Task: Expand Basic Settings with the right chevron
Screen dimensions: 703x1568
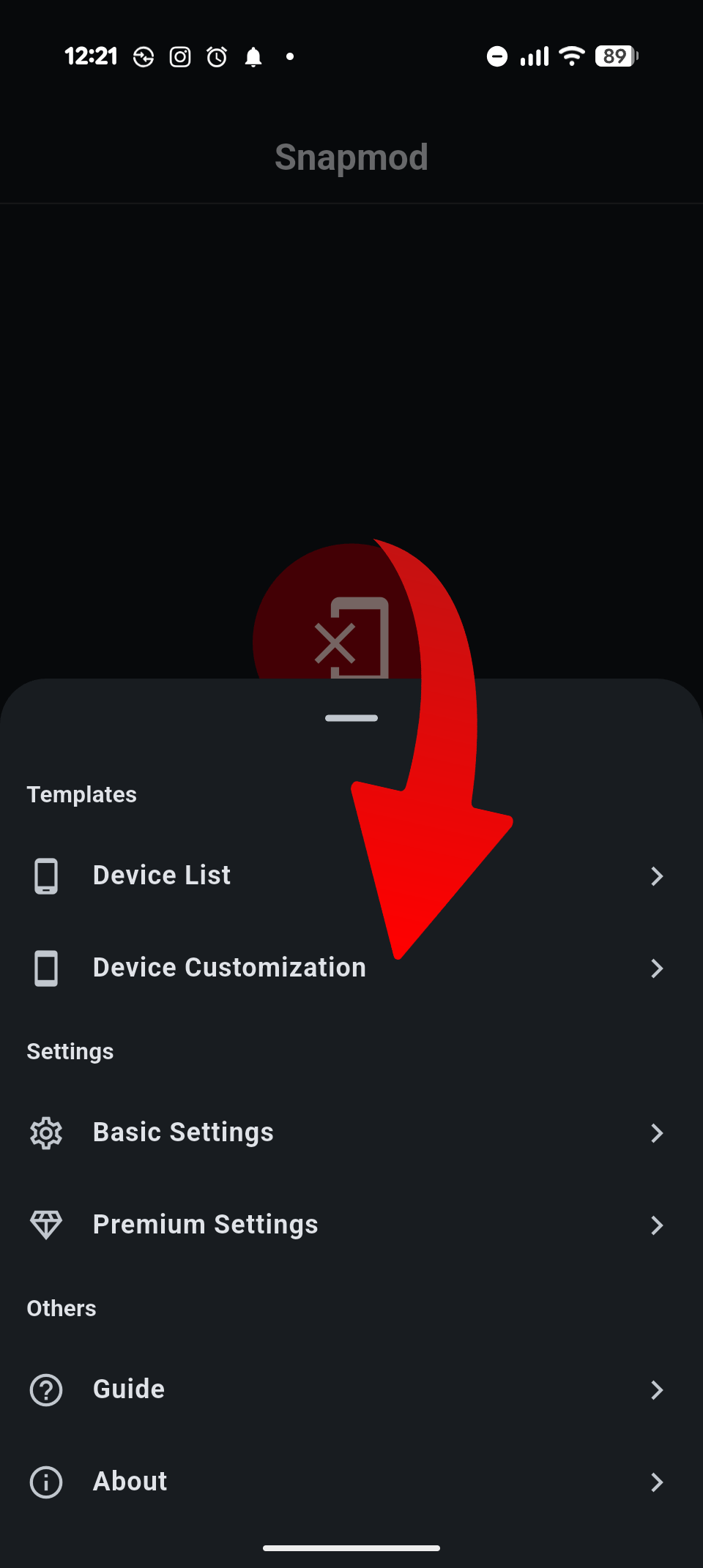Action: click(x=657, y=1132)
